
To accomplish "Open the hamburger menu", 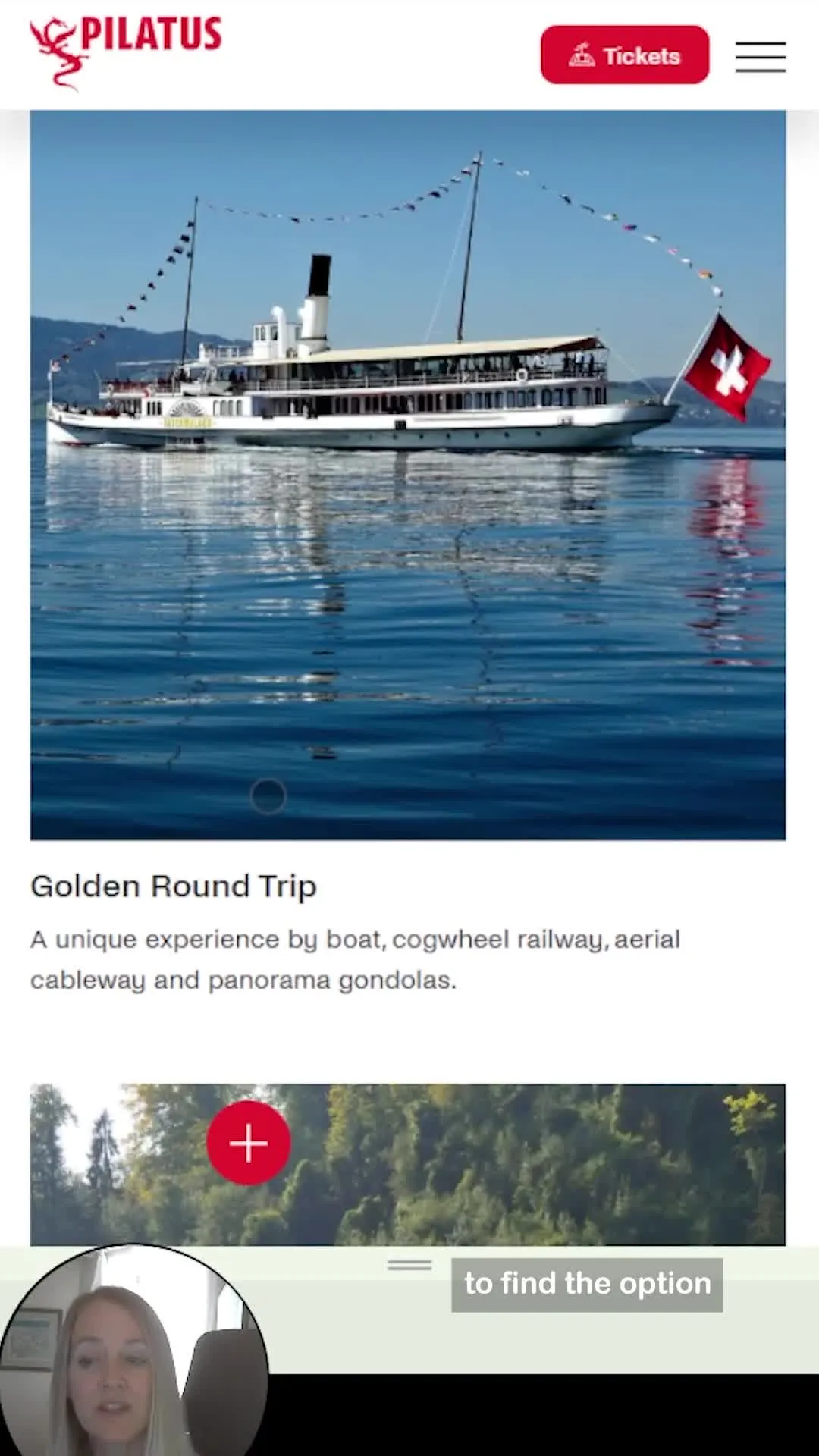I will (761, 57).
